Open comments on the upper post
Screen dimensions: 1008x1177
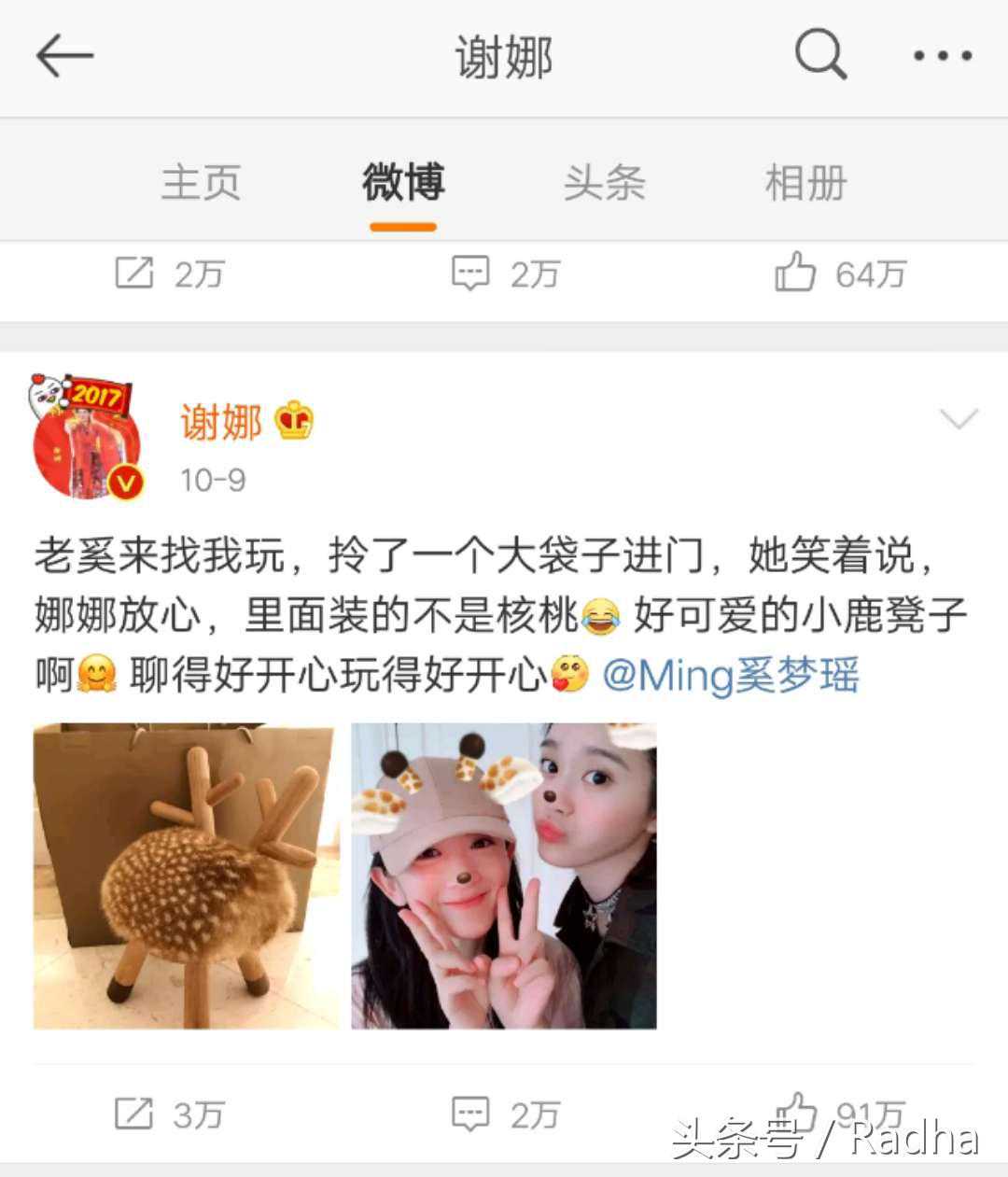click(504, 273)
